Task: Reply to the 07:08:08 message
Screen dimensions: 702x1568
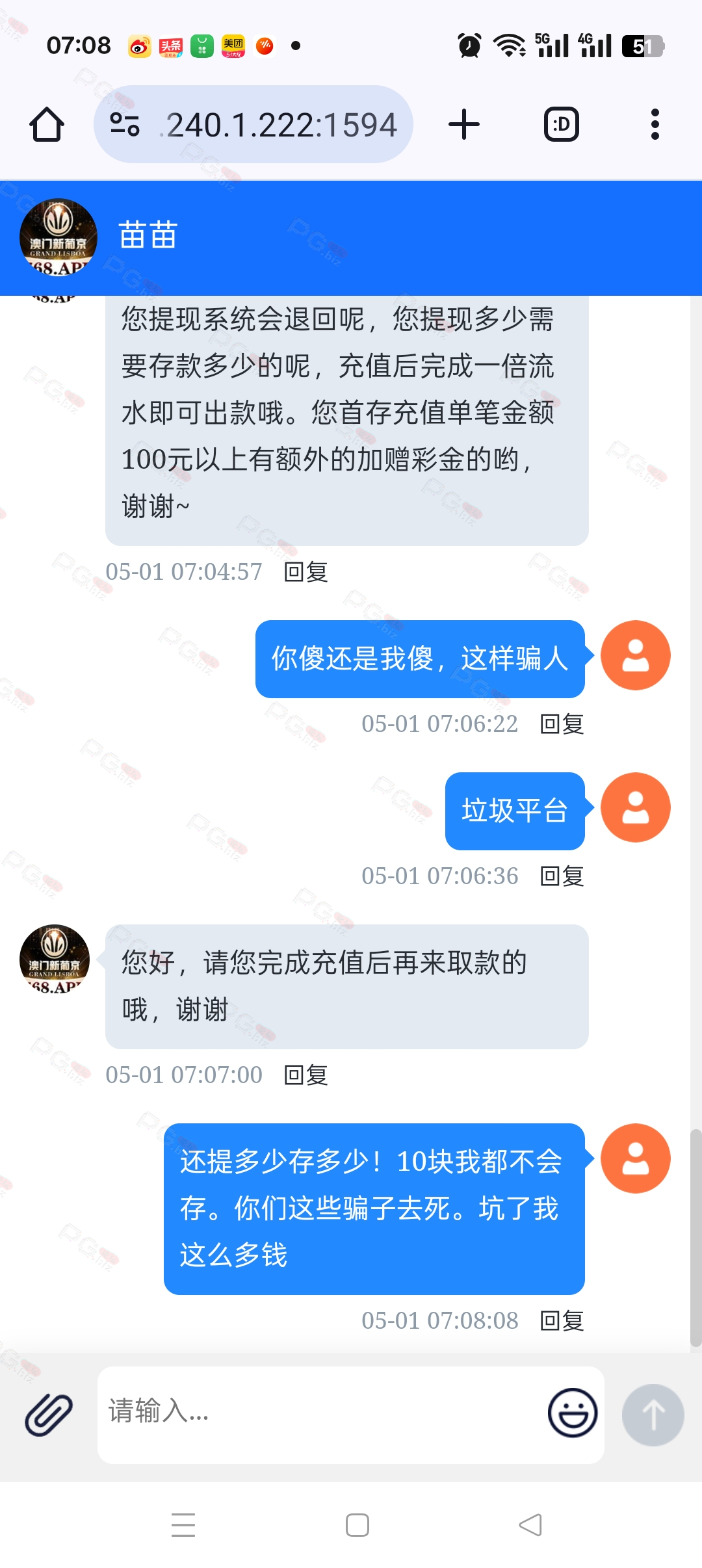Action: coord(562,1321)
